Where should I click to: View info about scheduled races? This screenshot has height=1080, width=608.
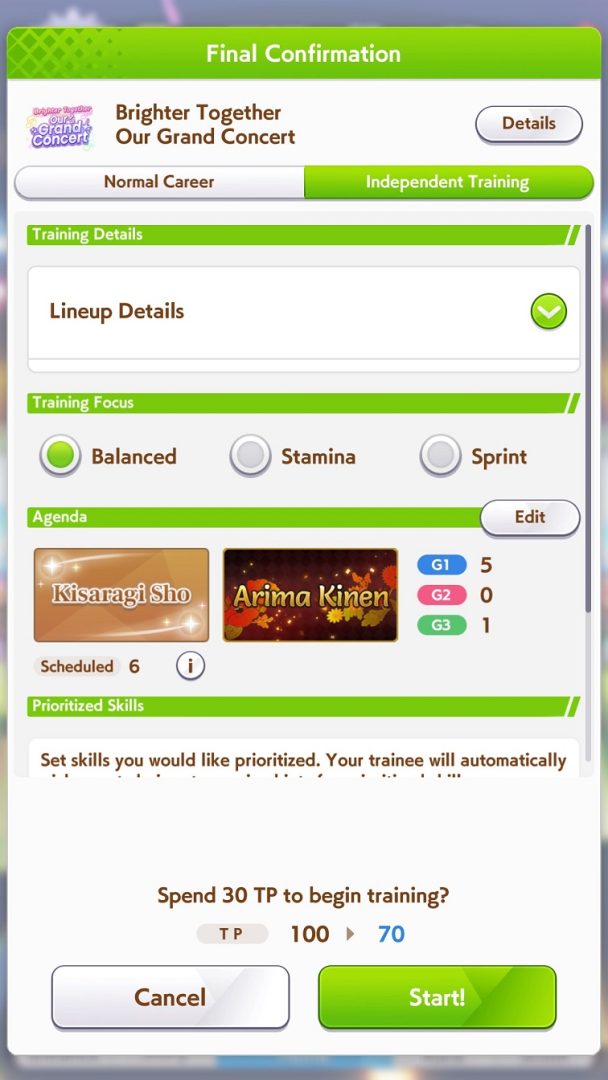(x=190, y=666)
